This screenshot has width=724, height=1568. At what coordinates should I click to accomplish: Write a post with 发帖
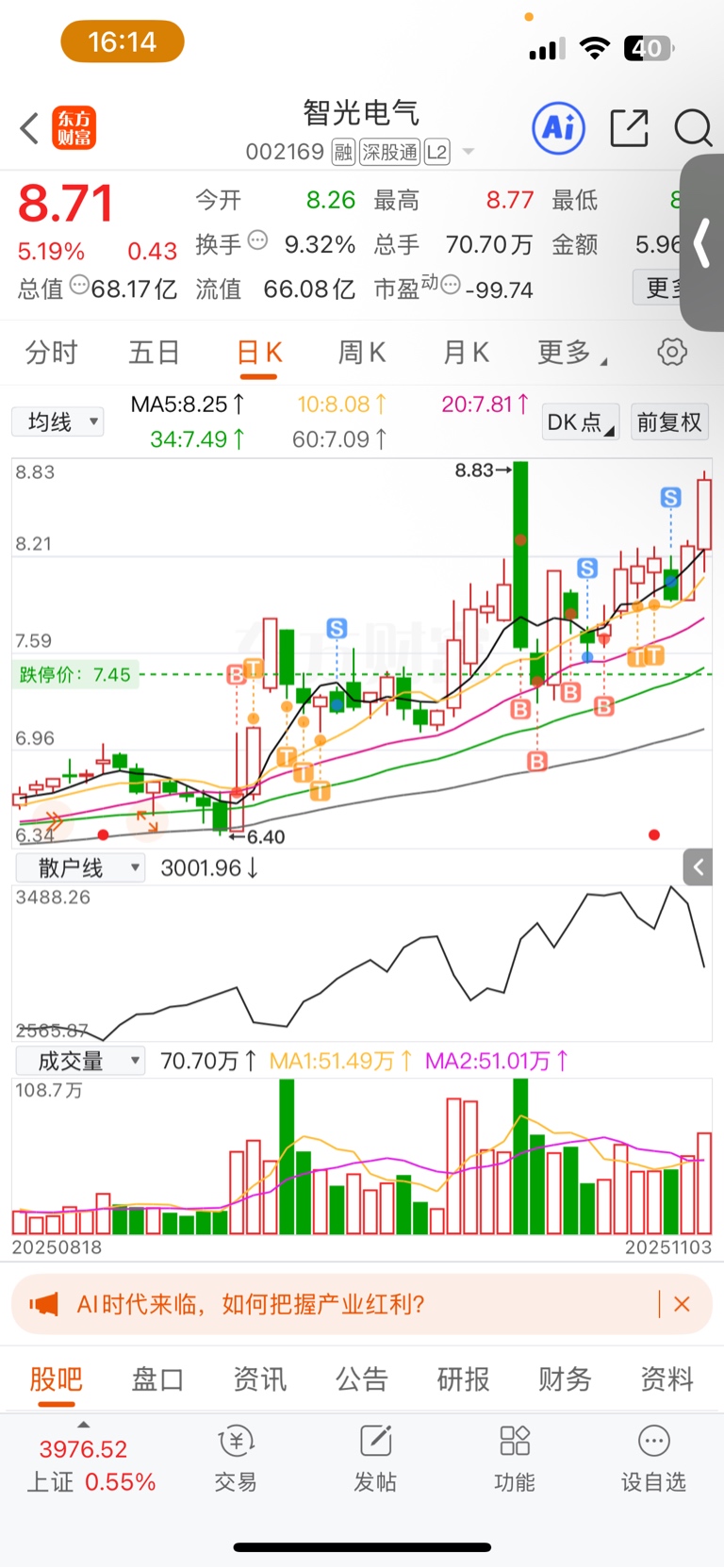tap(375, 1458)
